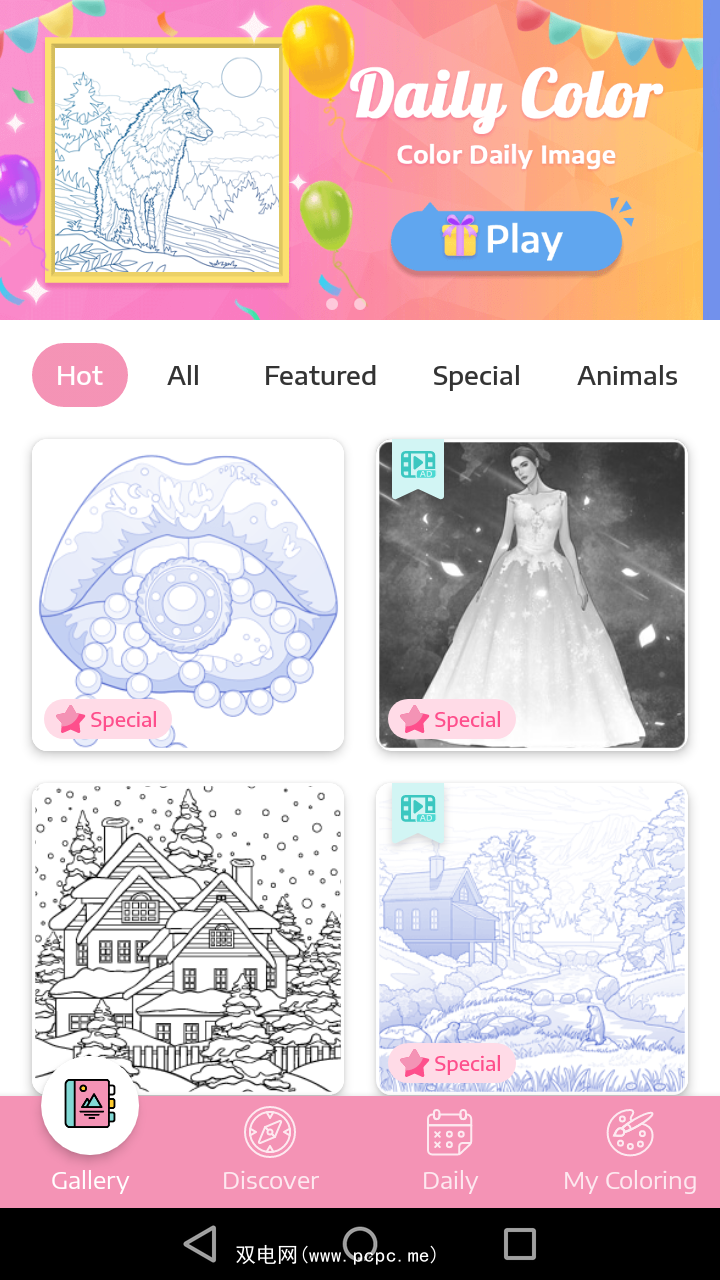The image size is (720, 1280).
Task: Tap the system back button
Action: [200, 1244]
